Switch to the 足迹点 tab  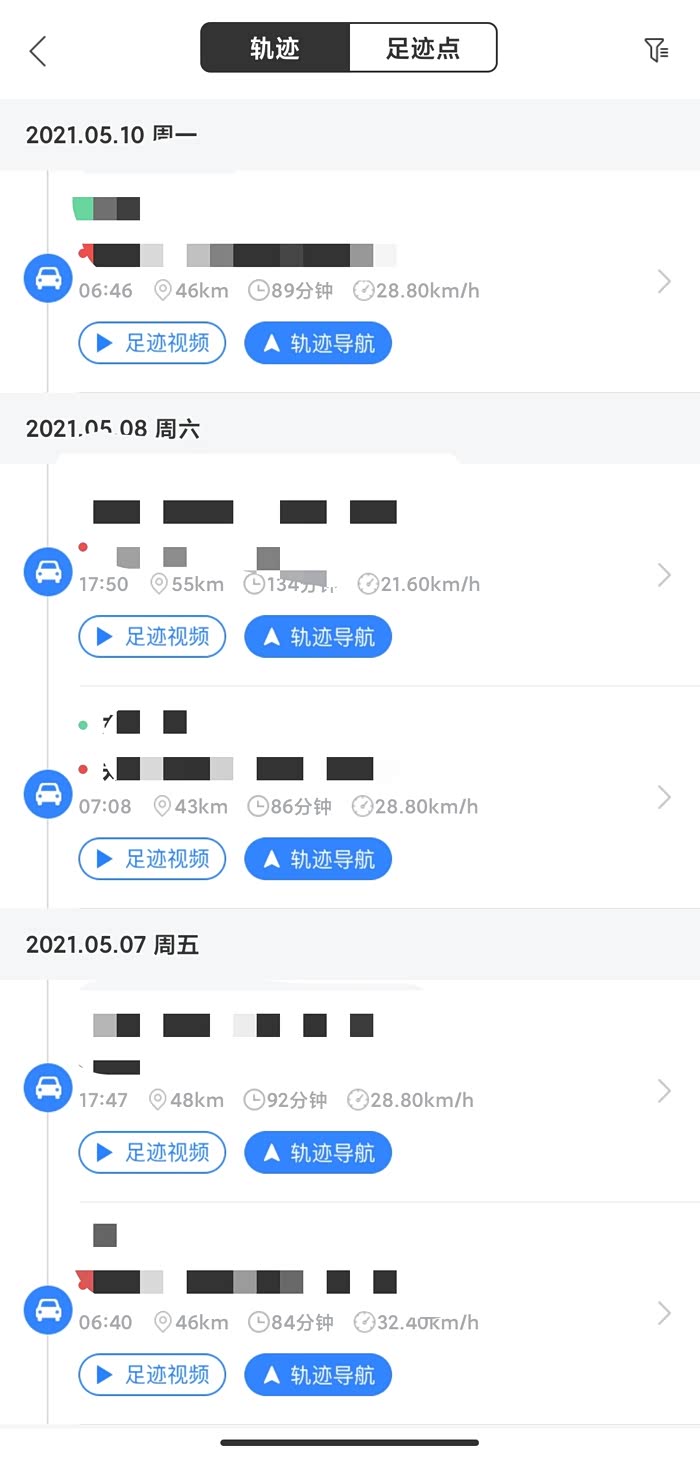[x=423, y=48]
